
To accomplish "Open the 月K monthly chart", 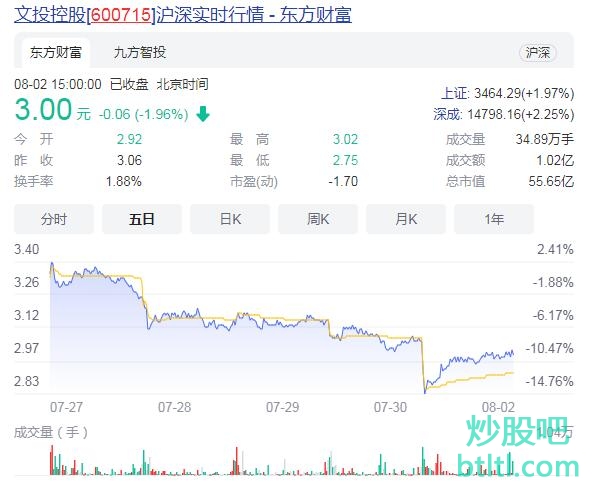I will 406,219.
